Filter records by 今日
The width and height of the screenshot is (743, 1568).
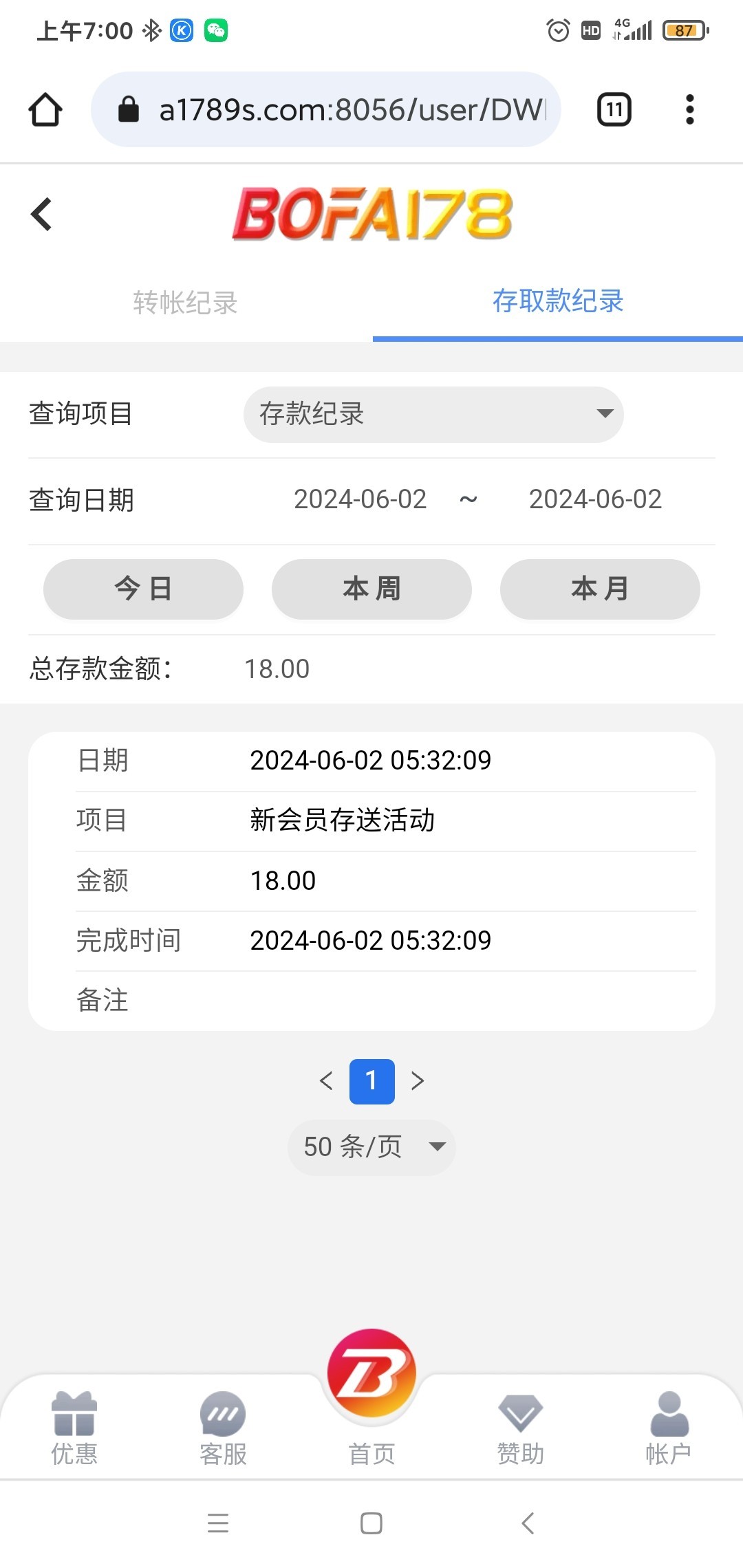point(143,589)
